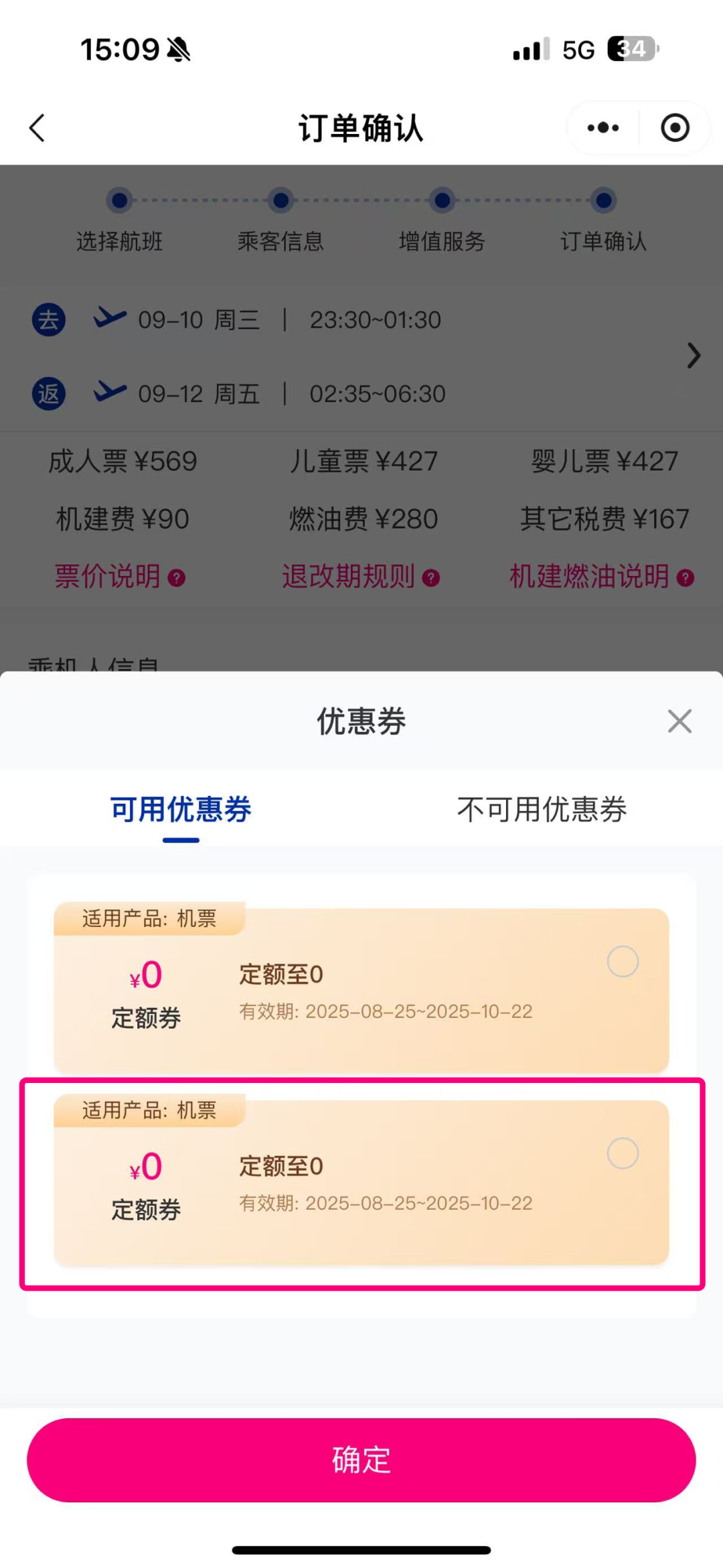Click the question mark beside 机建燃油说明
Viewport: 723px width, 1568px height.
click(684, 576)
